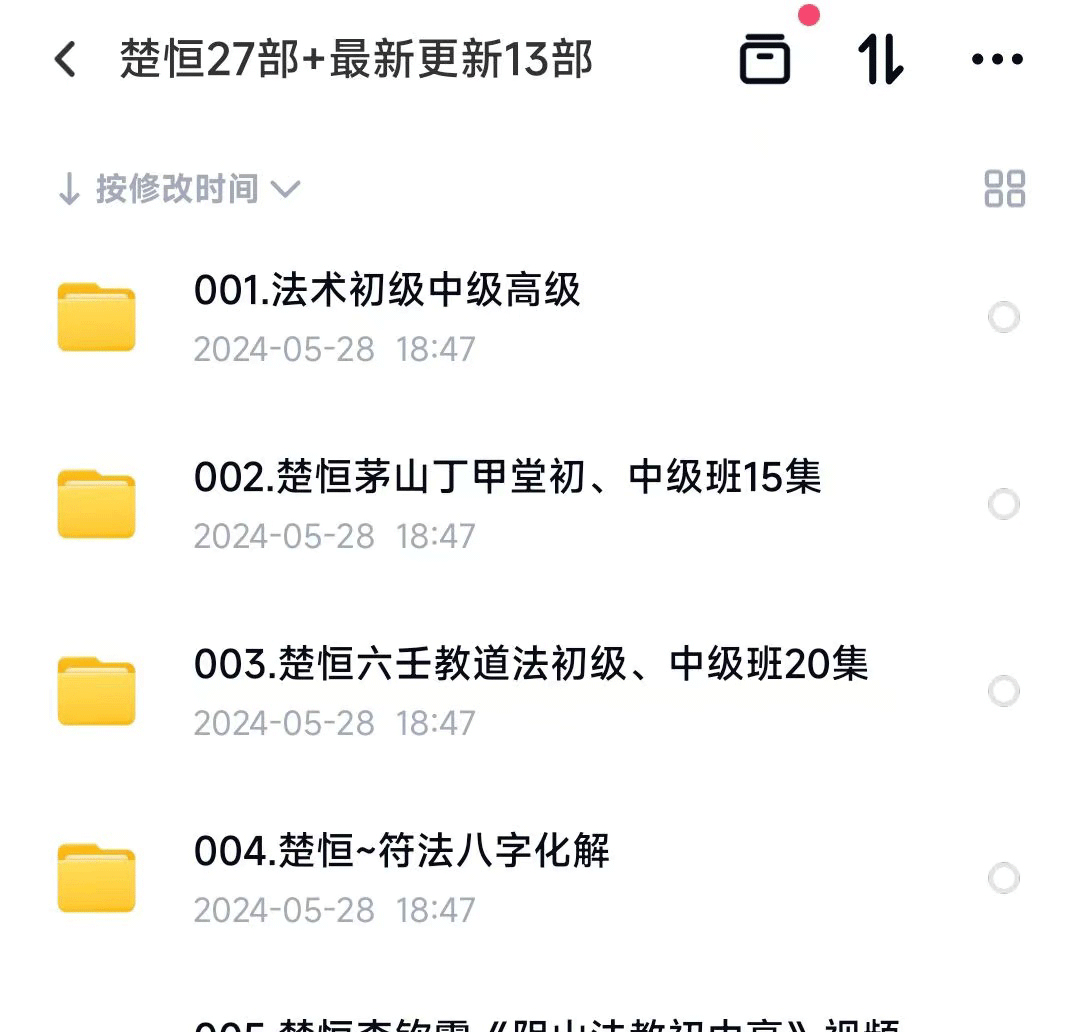
Task: Open the three-dot overflow menu
Action: pyautogui.click(x=997, y=60)
